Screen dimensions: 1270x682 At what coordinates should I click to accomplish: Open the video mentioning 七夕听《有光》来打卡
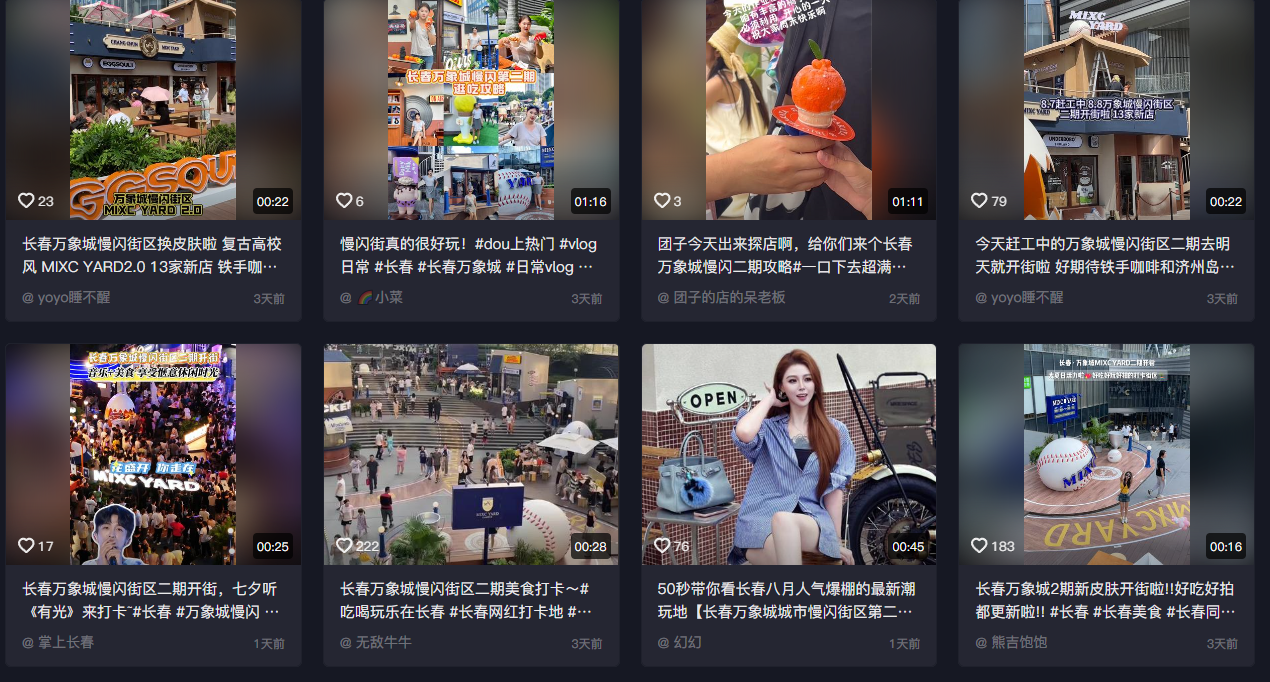152,455
